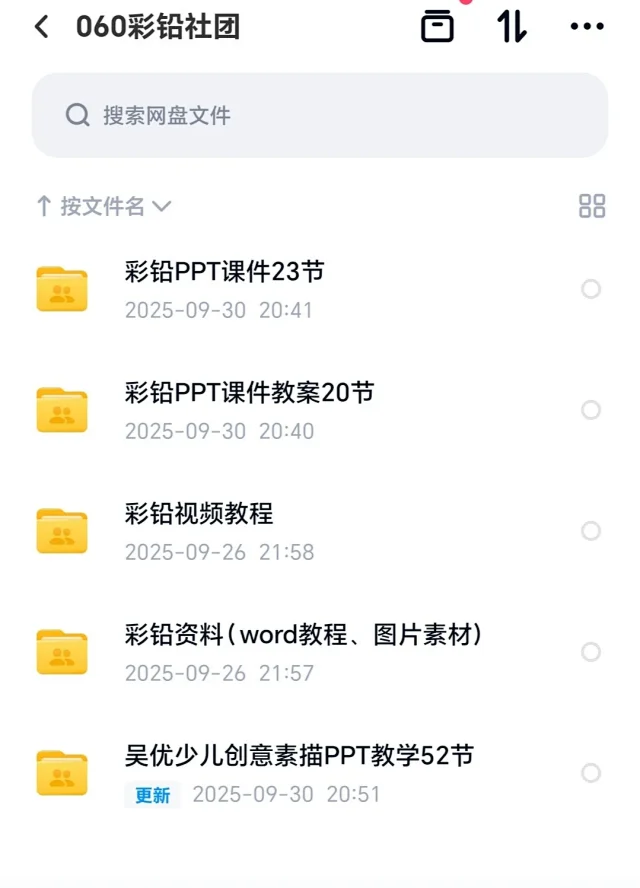The height and width of the screenshot is (888, 640).
Task: Select the 彩铅PPT课件23节 folder circle
Action: 591,289
